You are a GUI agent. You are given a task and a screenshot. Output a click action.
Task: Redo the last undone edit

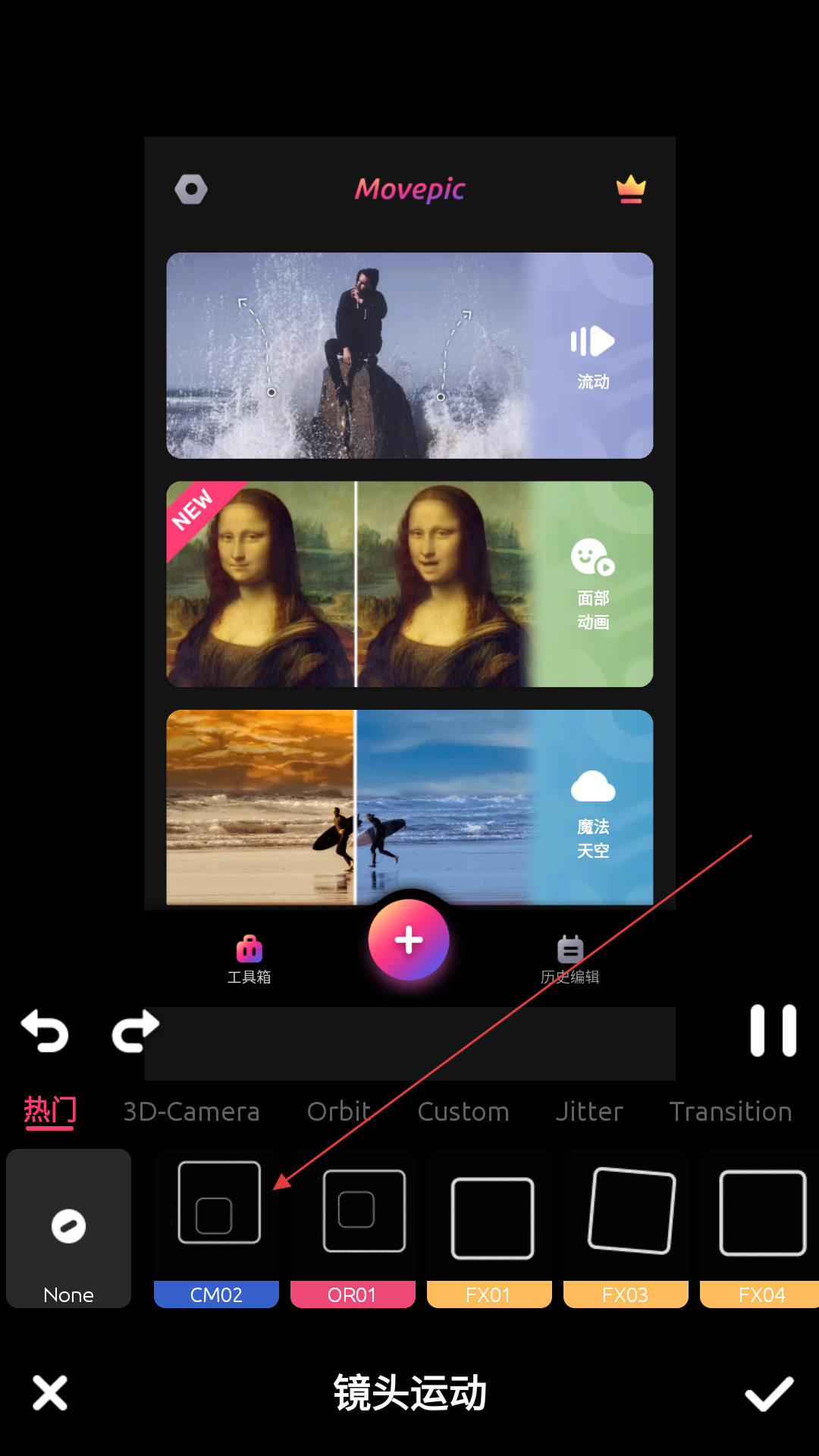135,1031
